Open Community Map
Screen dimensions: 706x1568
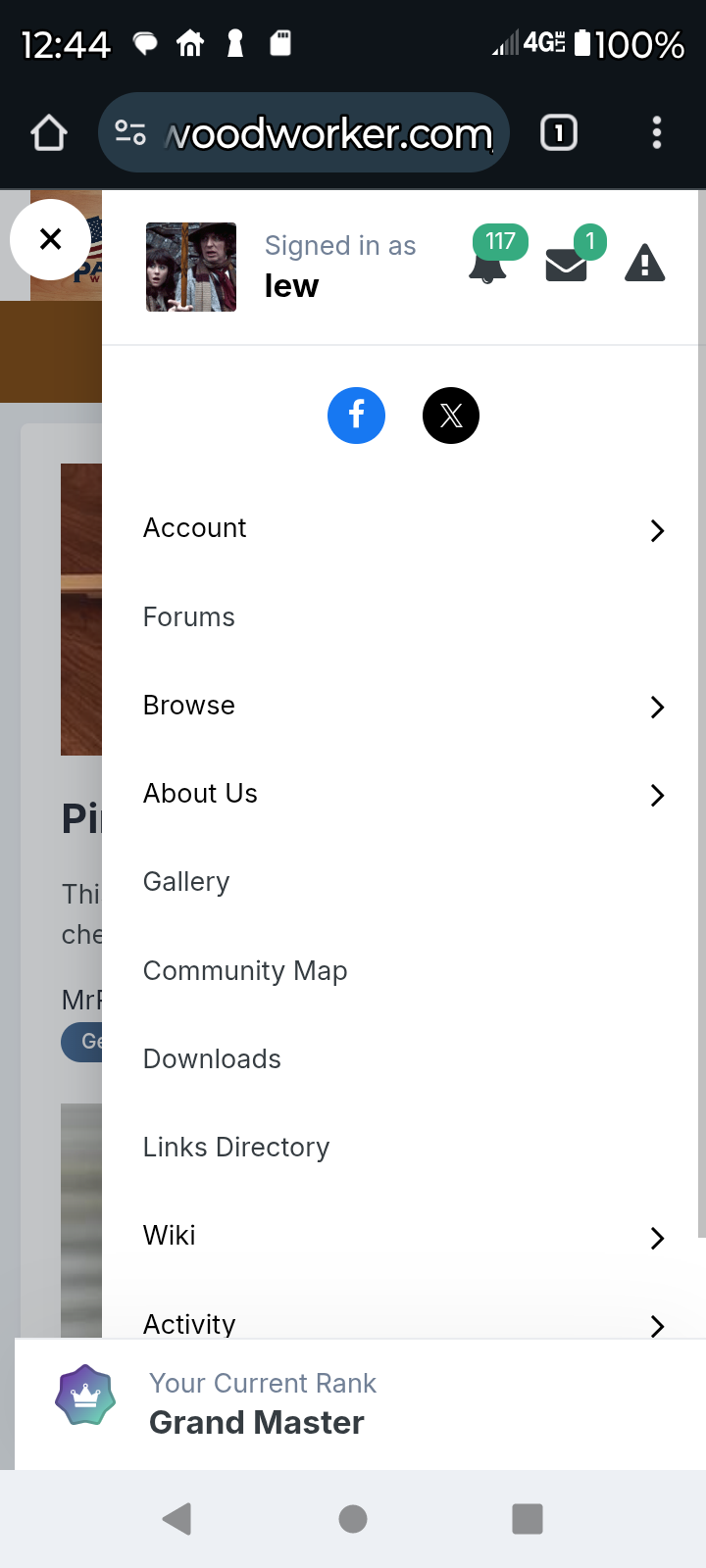[245, 970]
